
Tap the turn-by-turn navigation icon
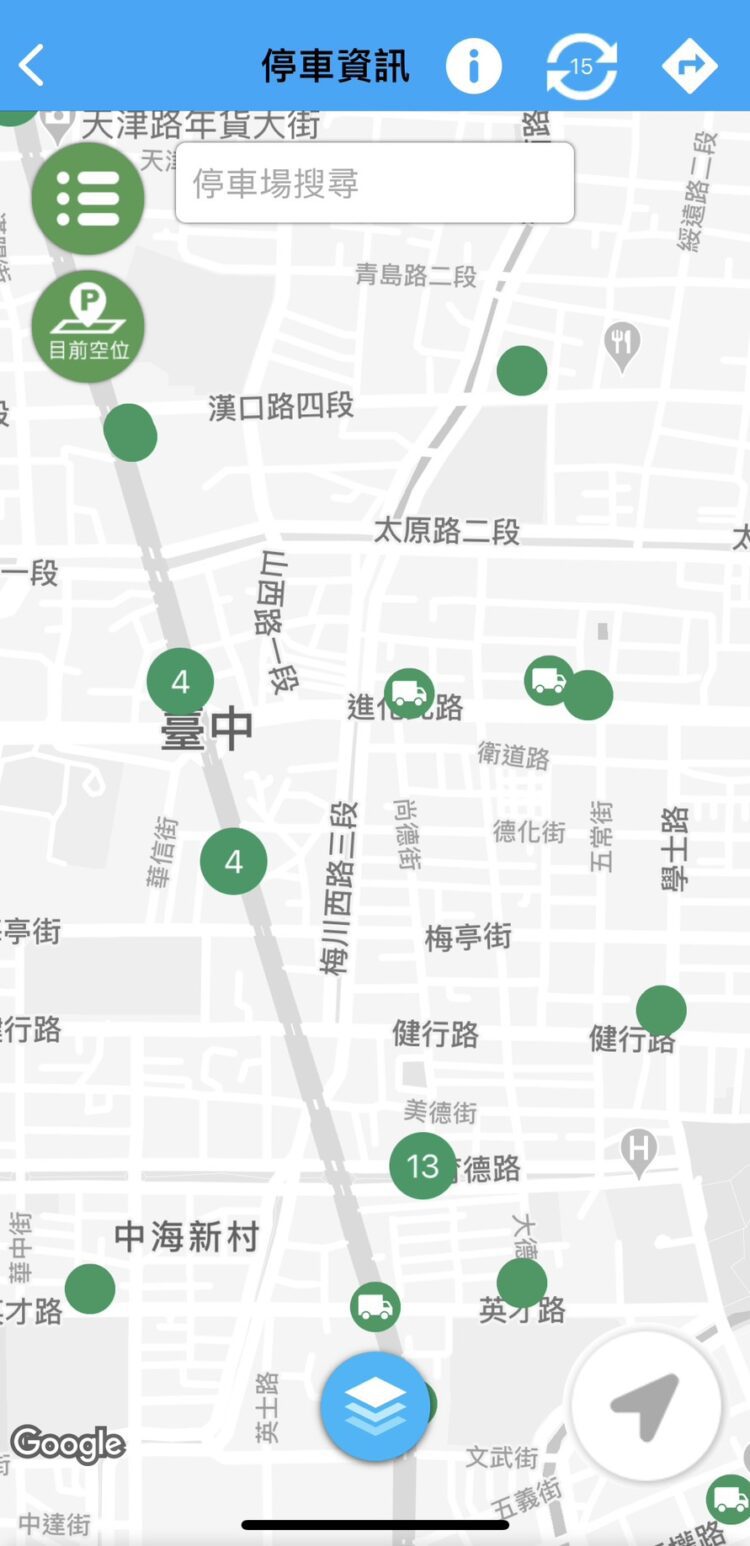[691, 65]
